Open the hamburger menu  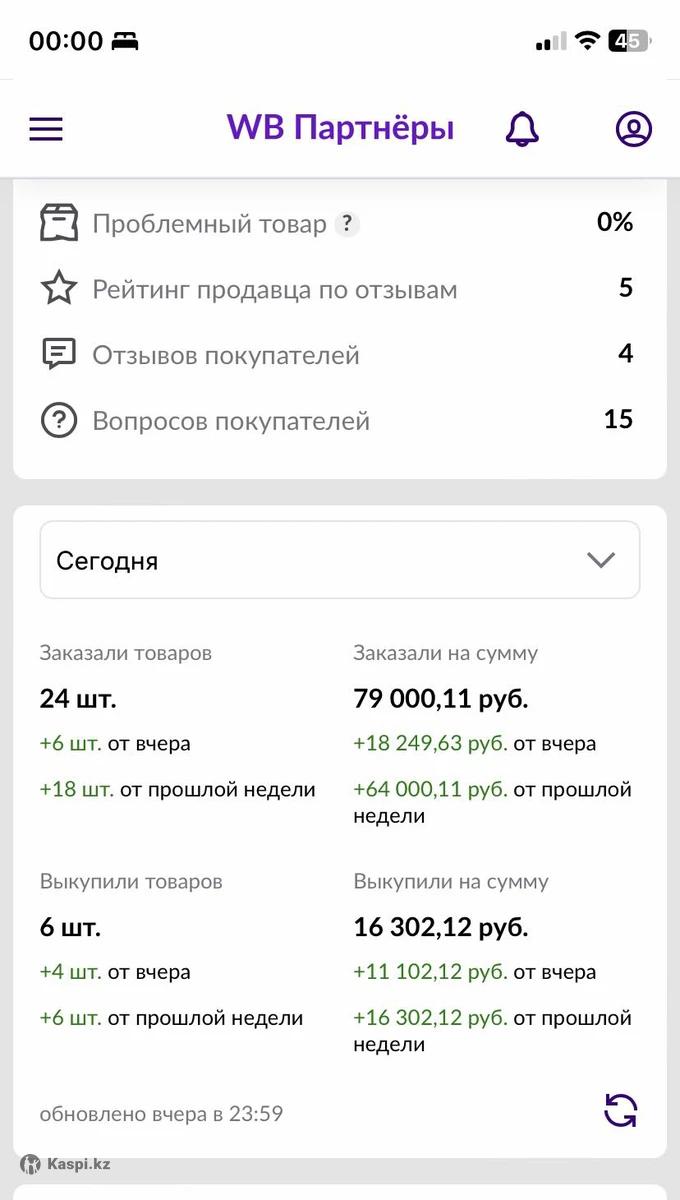46,129
